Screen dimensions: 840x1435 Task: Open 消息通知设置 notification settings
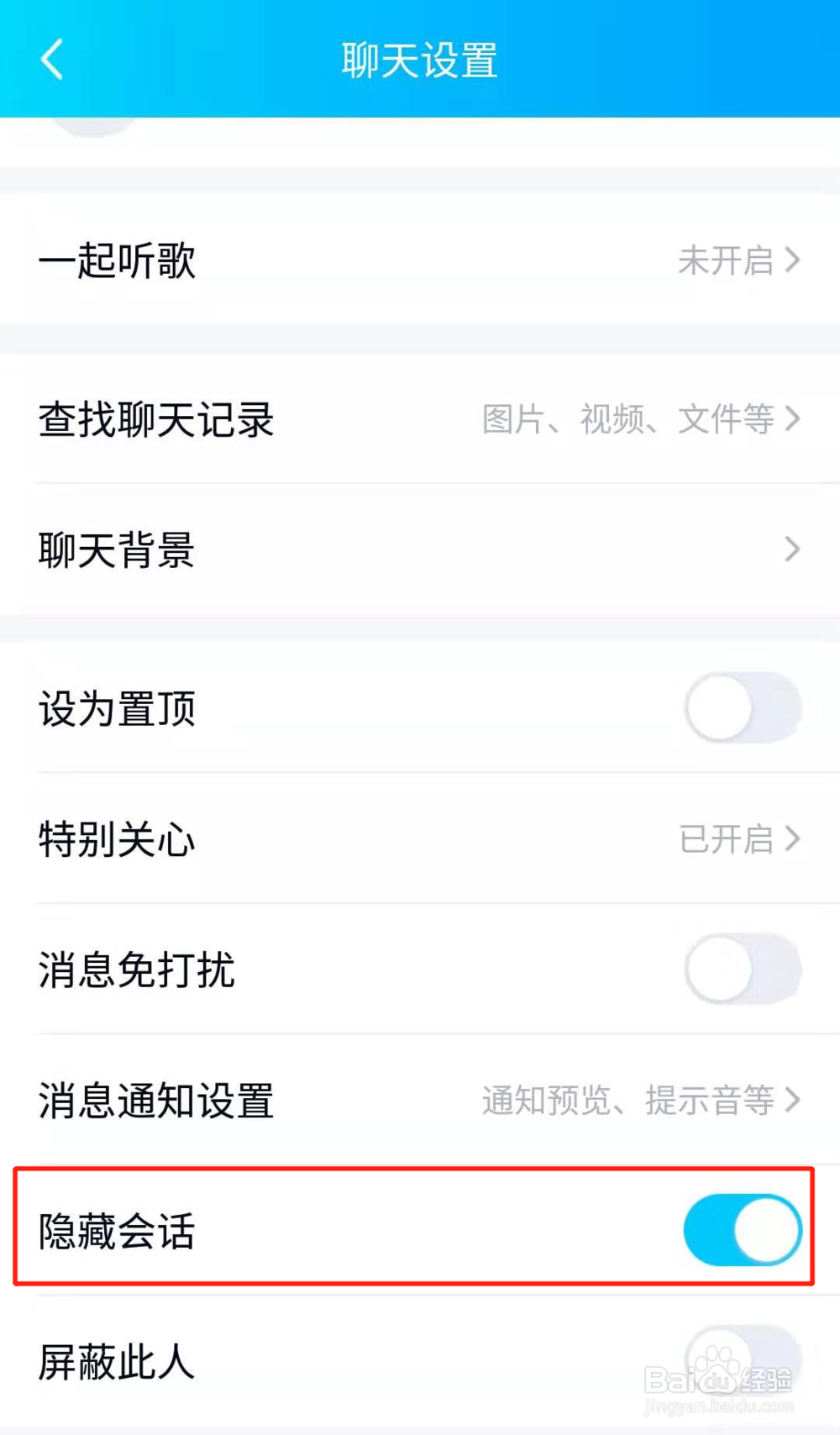(155, 1100)
